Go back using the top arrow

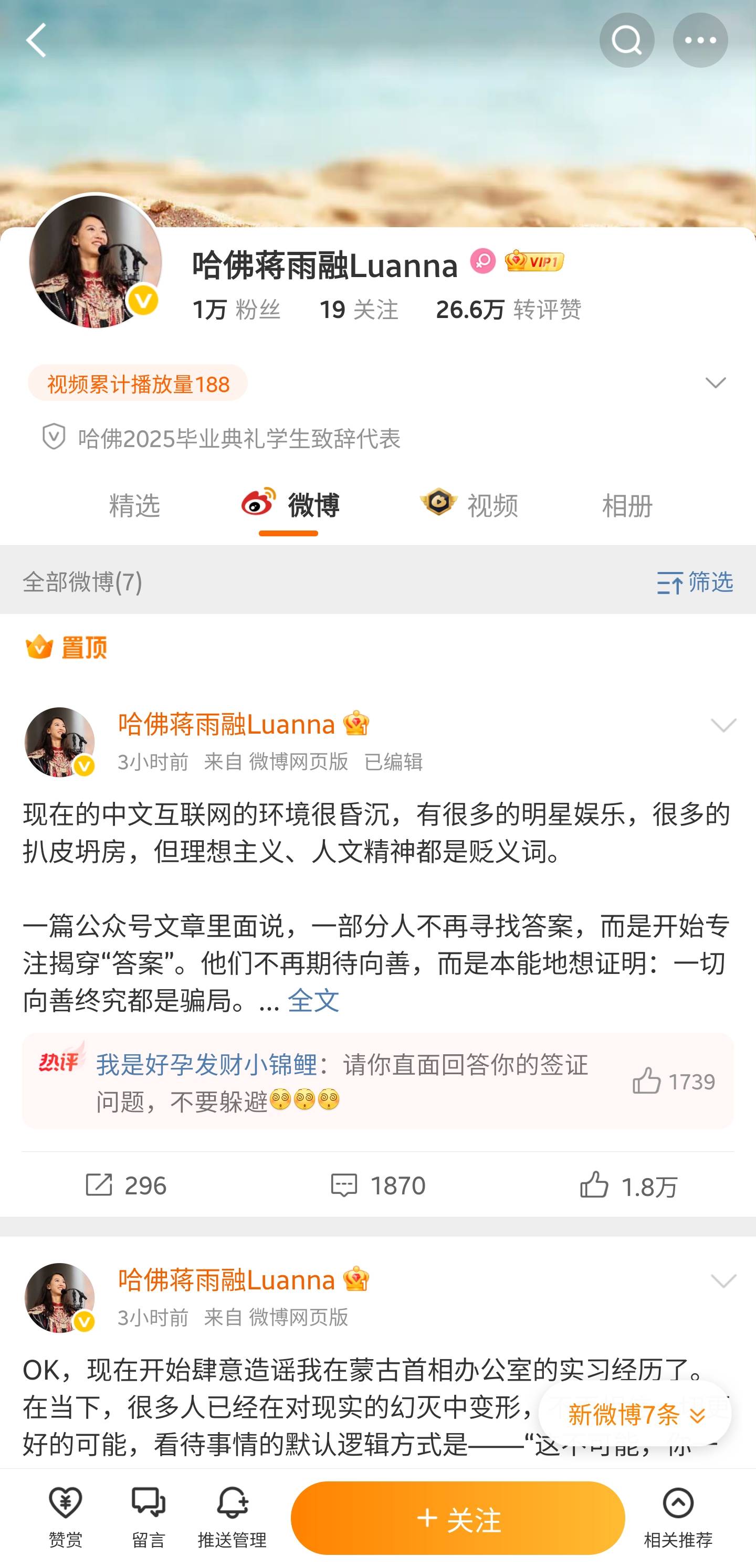(x=37, y=40)
